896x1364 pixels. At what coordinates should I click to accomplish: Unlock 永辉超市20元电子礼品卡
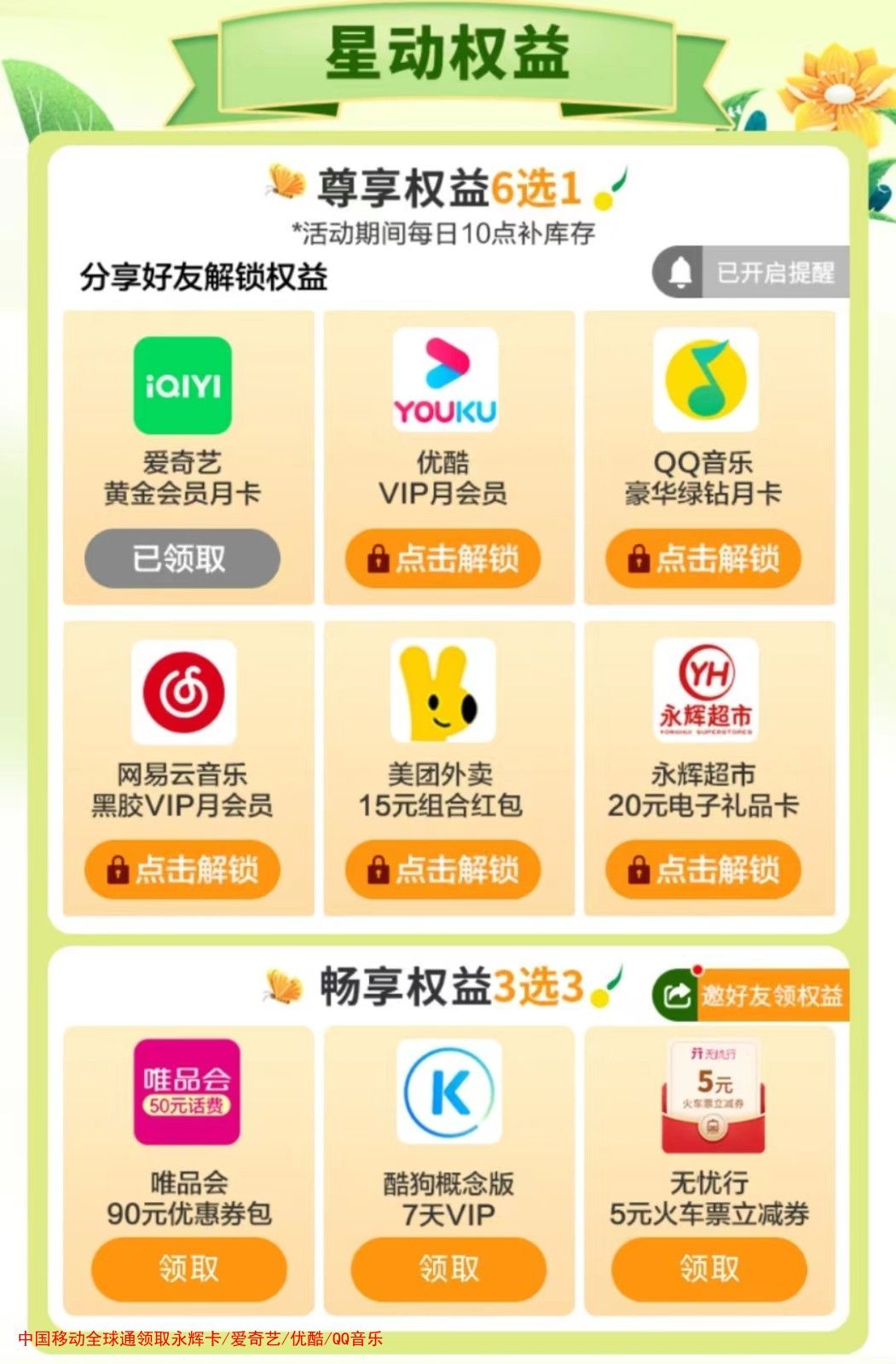pos(703,870)
